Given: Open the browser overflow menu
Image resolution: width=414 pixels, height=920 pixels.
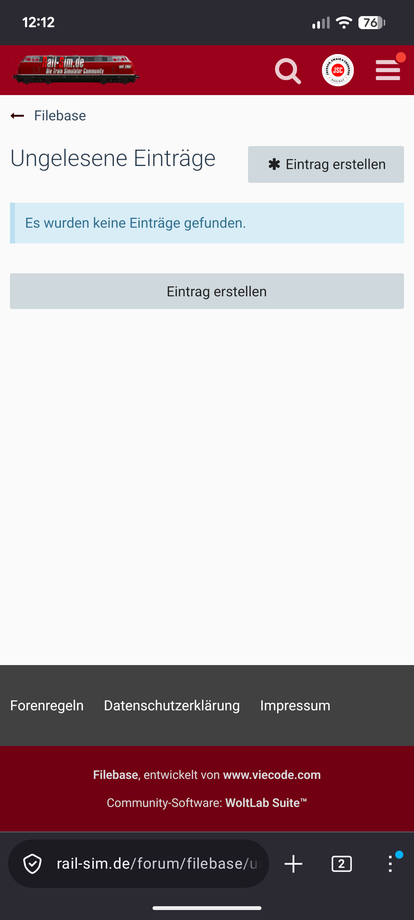Looking at the screenshot, I should [391, 864].
